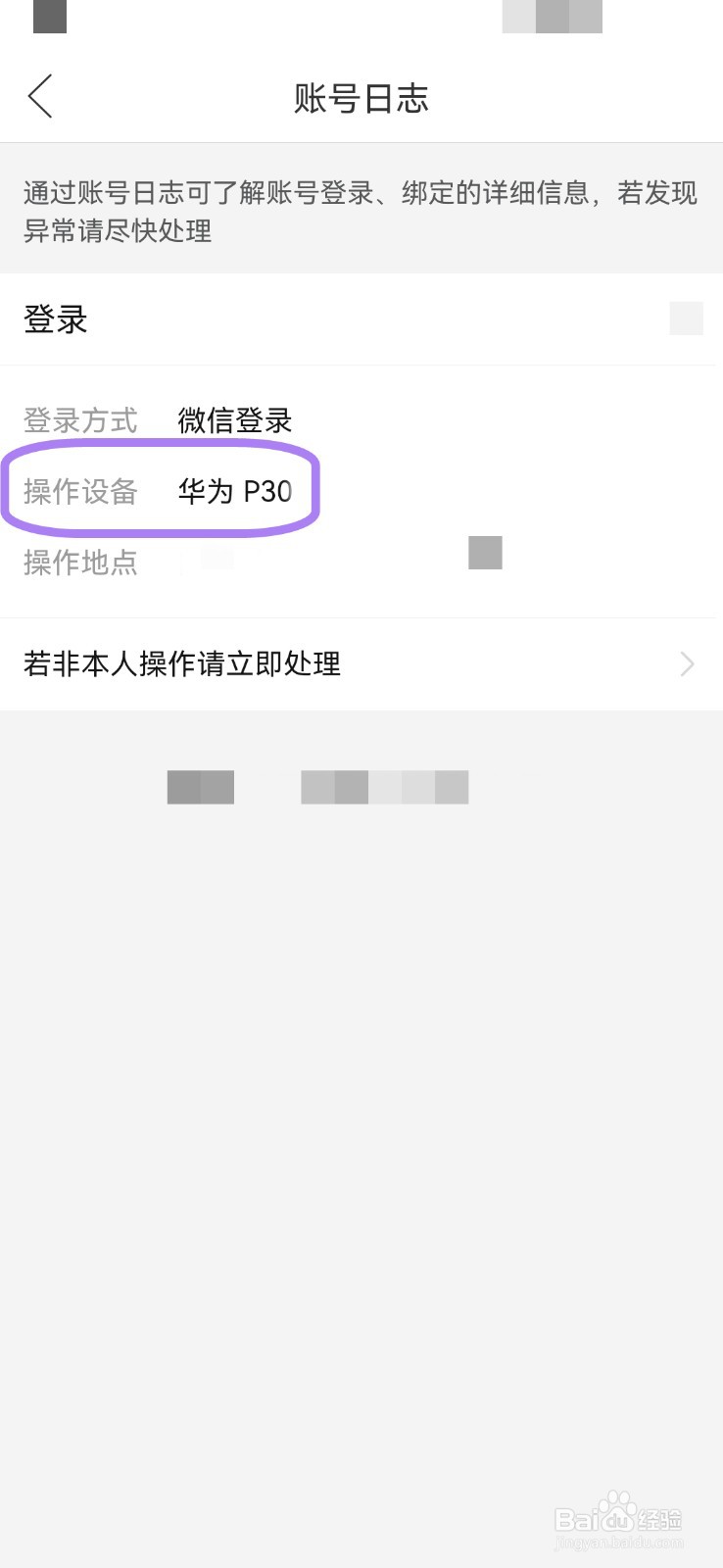
Task: Open details via the right-pointing arrow
Action: [x=687, y=664]
